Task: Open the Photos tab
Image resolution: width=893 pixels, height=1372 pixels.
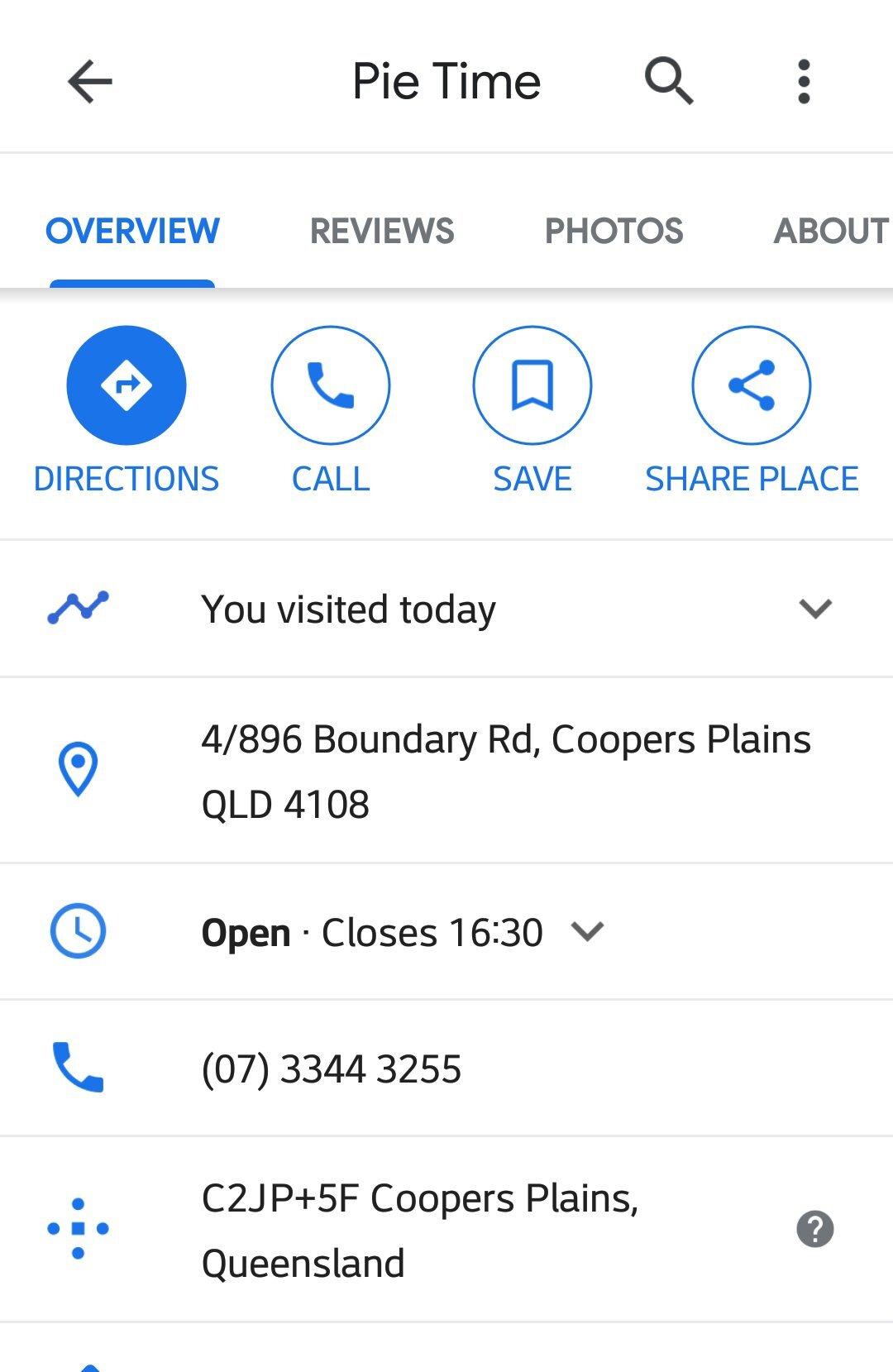Action: coord(614,230)
